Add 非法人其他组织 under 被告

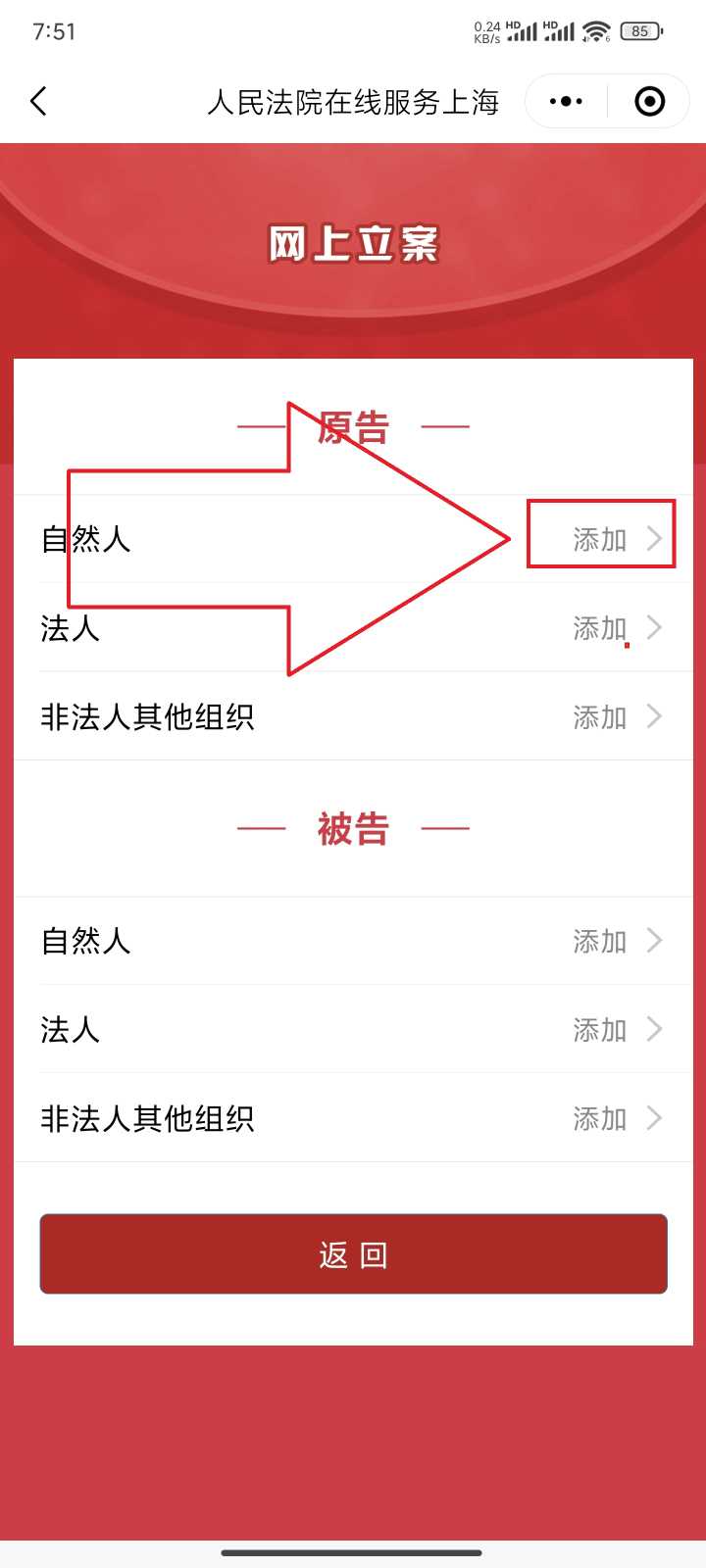(x=616, y=1118)
